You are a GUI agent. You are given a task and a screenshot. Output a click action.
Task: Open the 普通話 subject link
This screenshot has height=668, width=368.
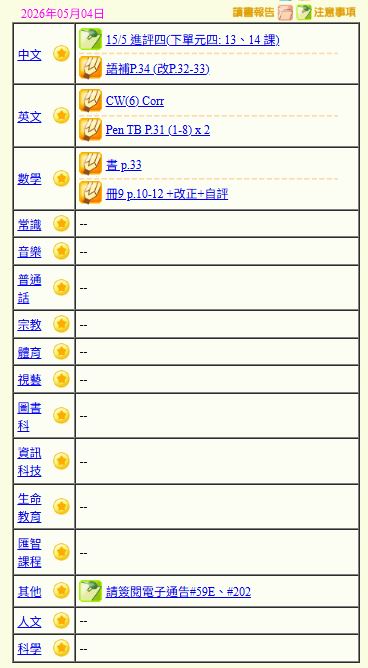[x=29, y=288]
